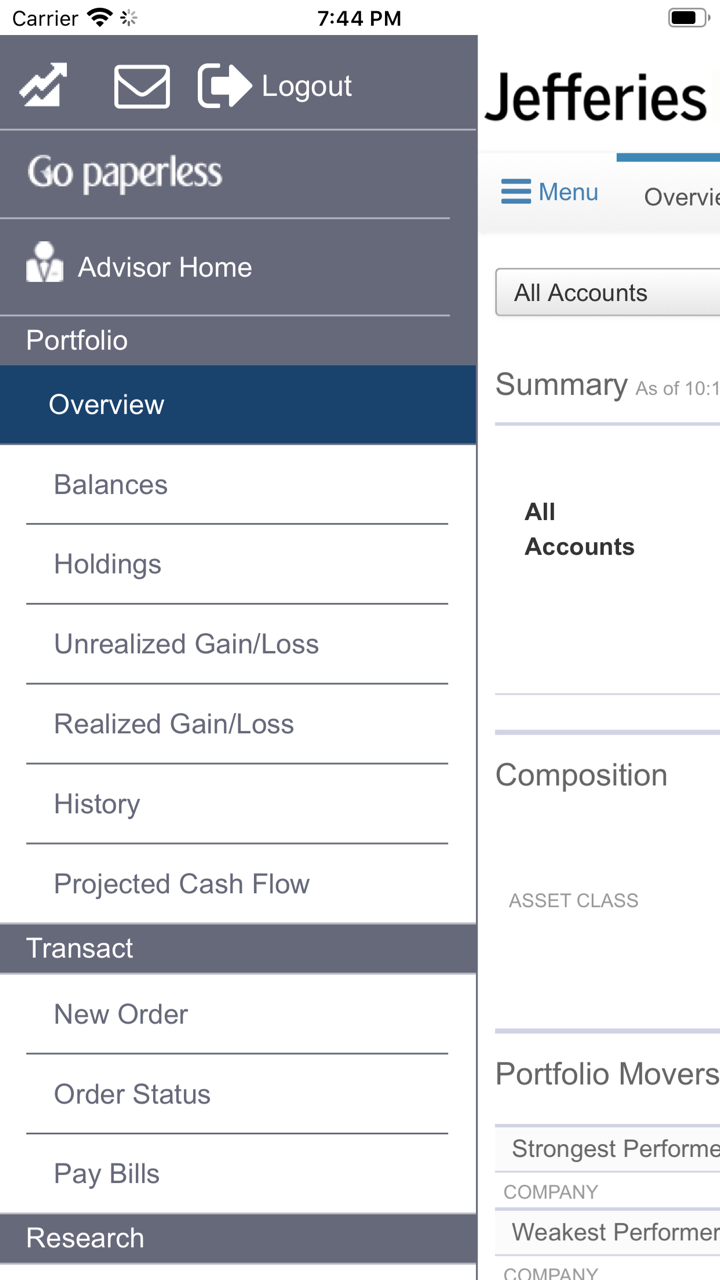Image resolution: width=720 pixels, height=1280 pixels.
Task: Open the messages envelope icon
Action: 142,86
